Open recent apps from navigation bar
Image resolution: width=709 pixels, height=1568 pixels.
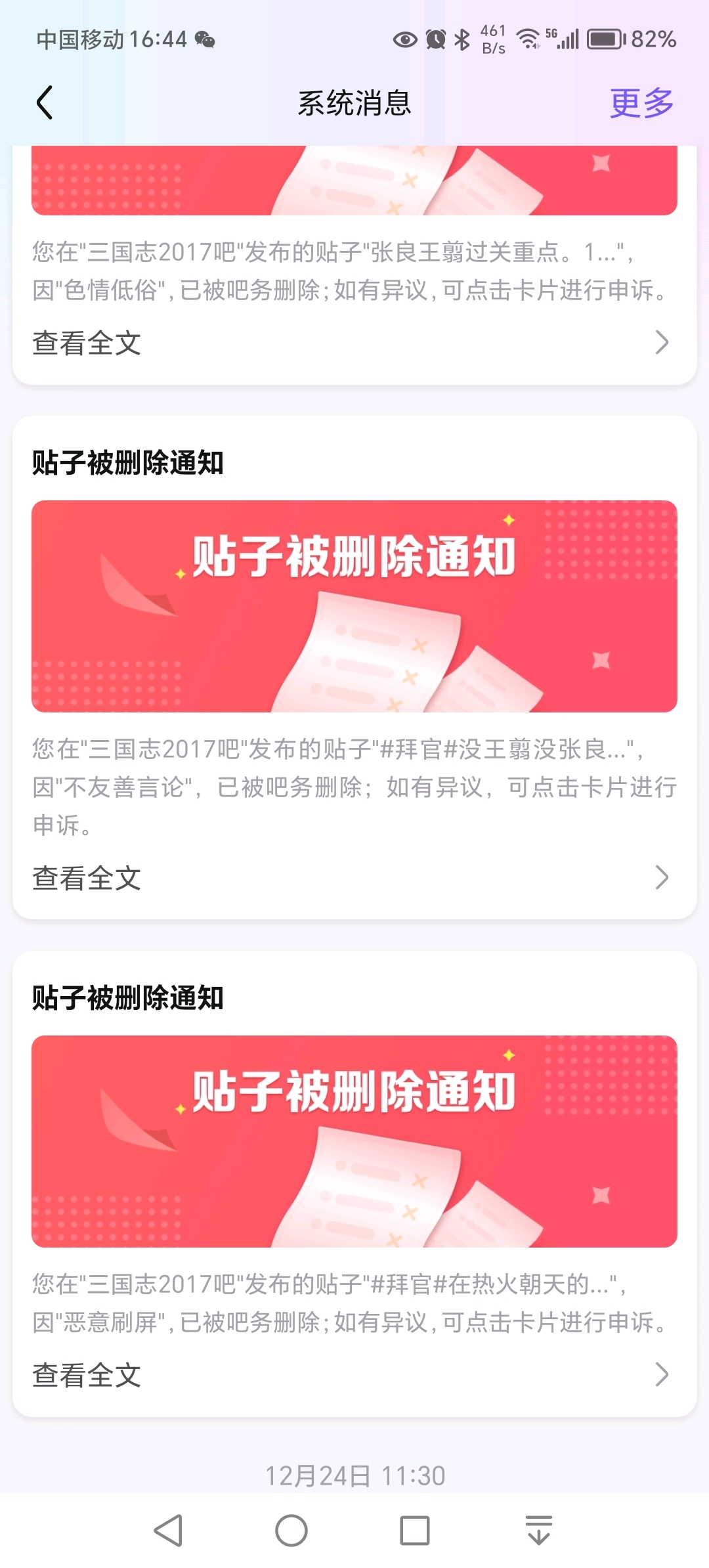point(415,1531)
